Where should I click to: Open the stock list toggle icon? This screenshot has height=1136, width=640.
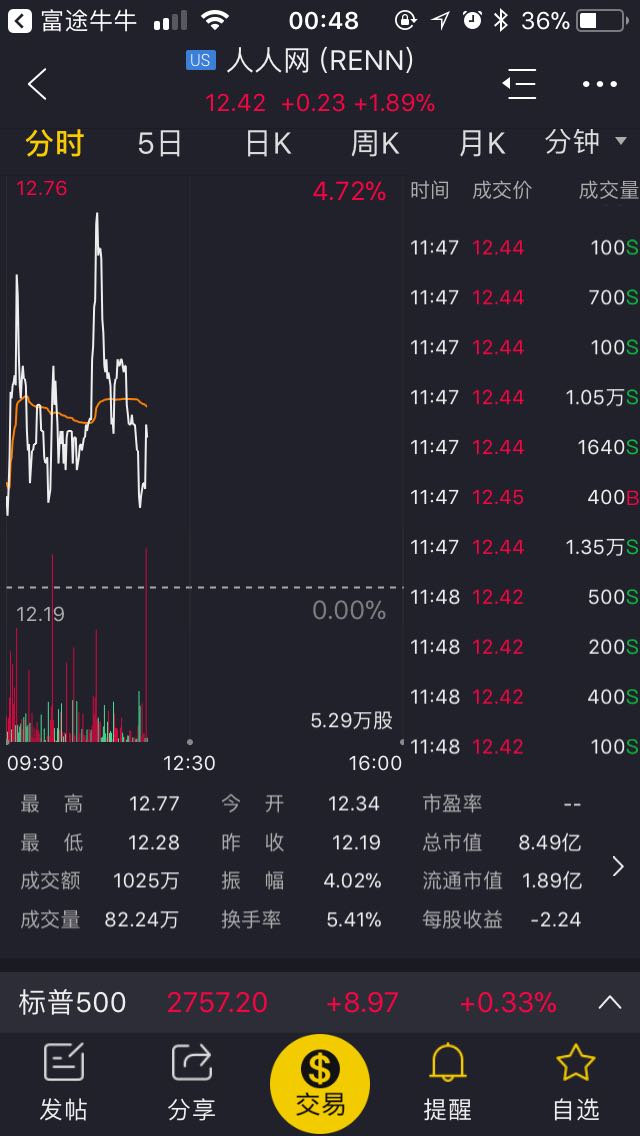coord(519,84)
